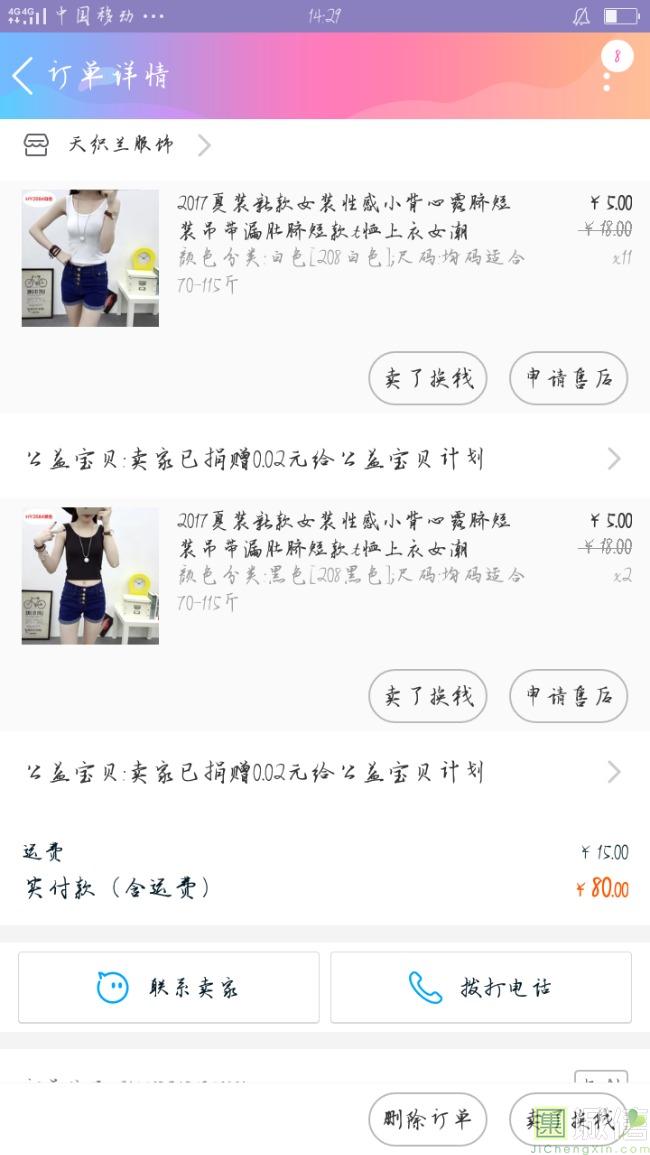Call the seller with 拨打电话
The height and width of the screenshot is (1155, 650).
(481, 987)
